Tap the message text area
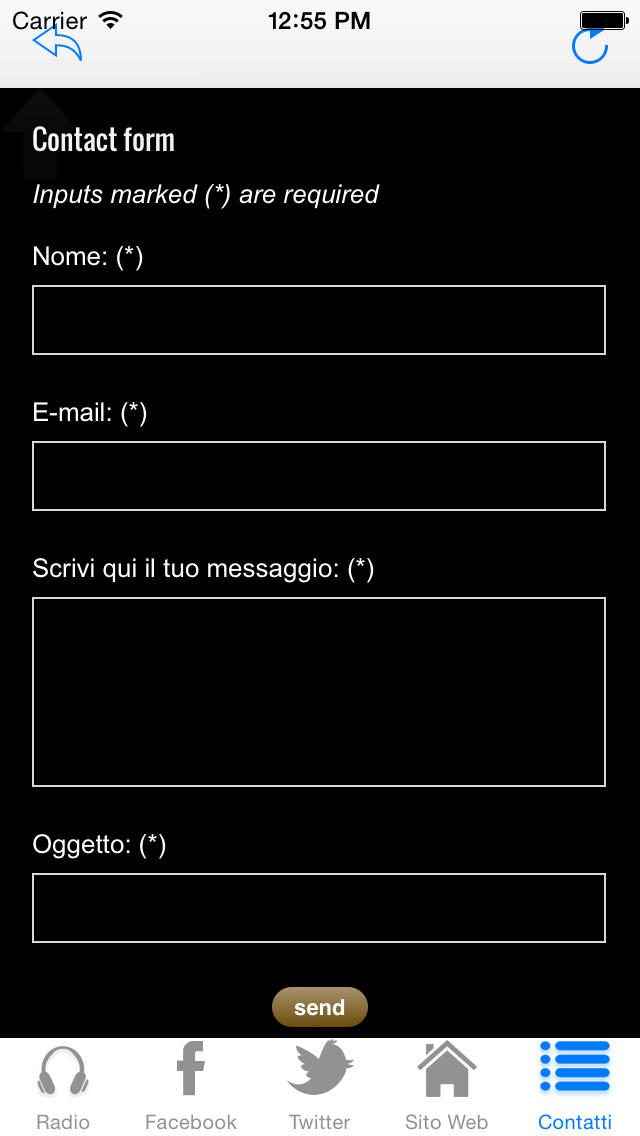 [319, 692]
